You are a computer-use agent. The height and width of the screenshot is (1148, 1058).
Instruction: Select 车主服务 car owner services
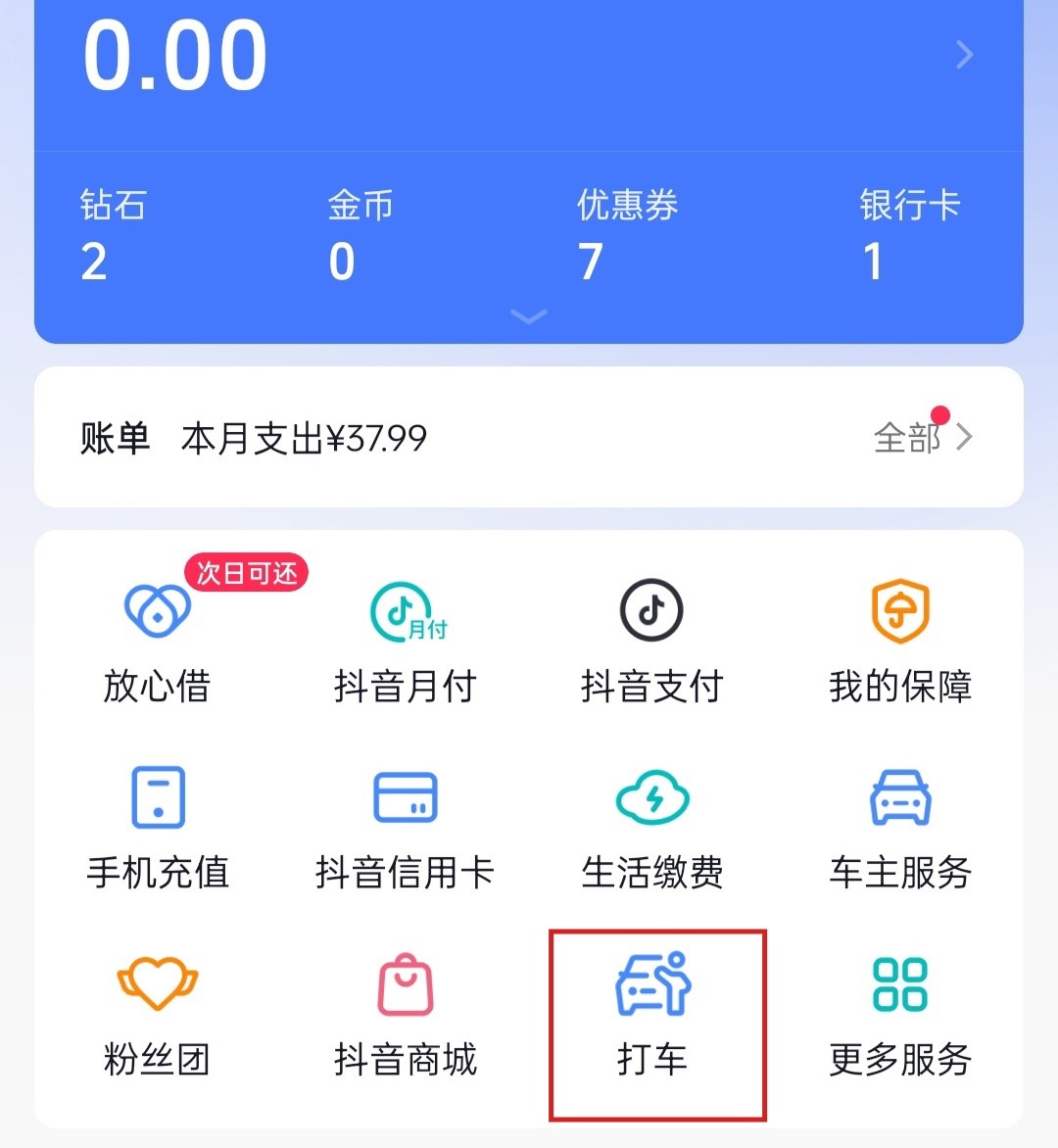pos(899,828)
